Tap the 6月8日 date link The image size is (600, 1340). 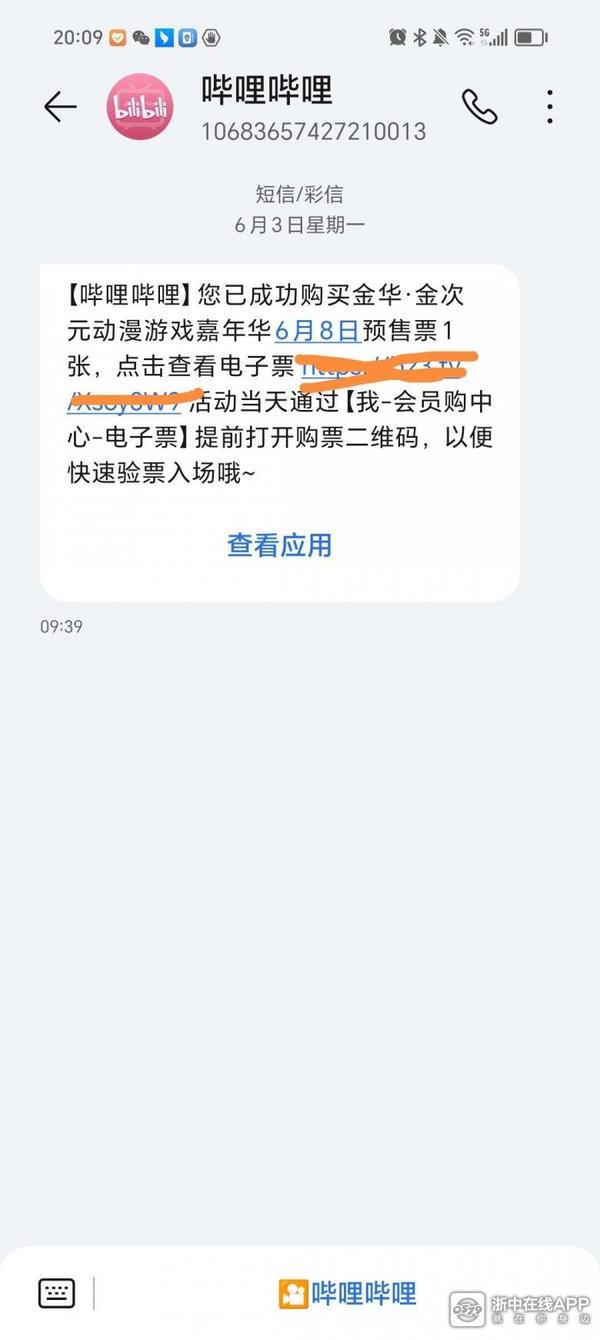pyautogui.click(x=316, y=331)
